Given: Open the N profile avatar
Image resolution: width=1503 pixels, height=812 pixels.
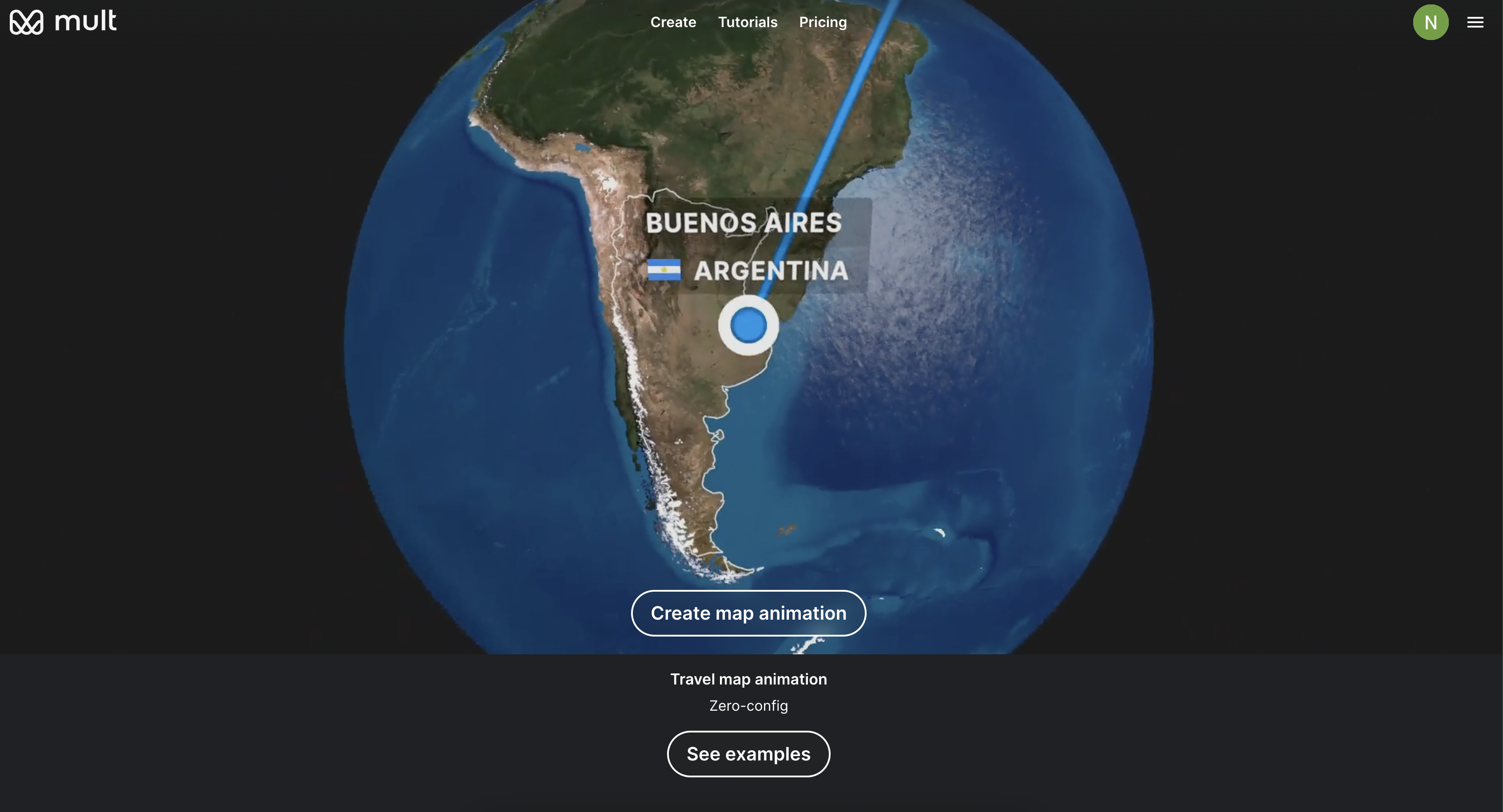Looking at the screenshot, I should pos(1430,22).
